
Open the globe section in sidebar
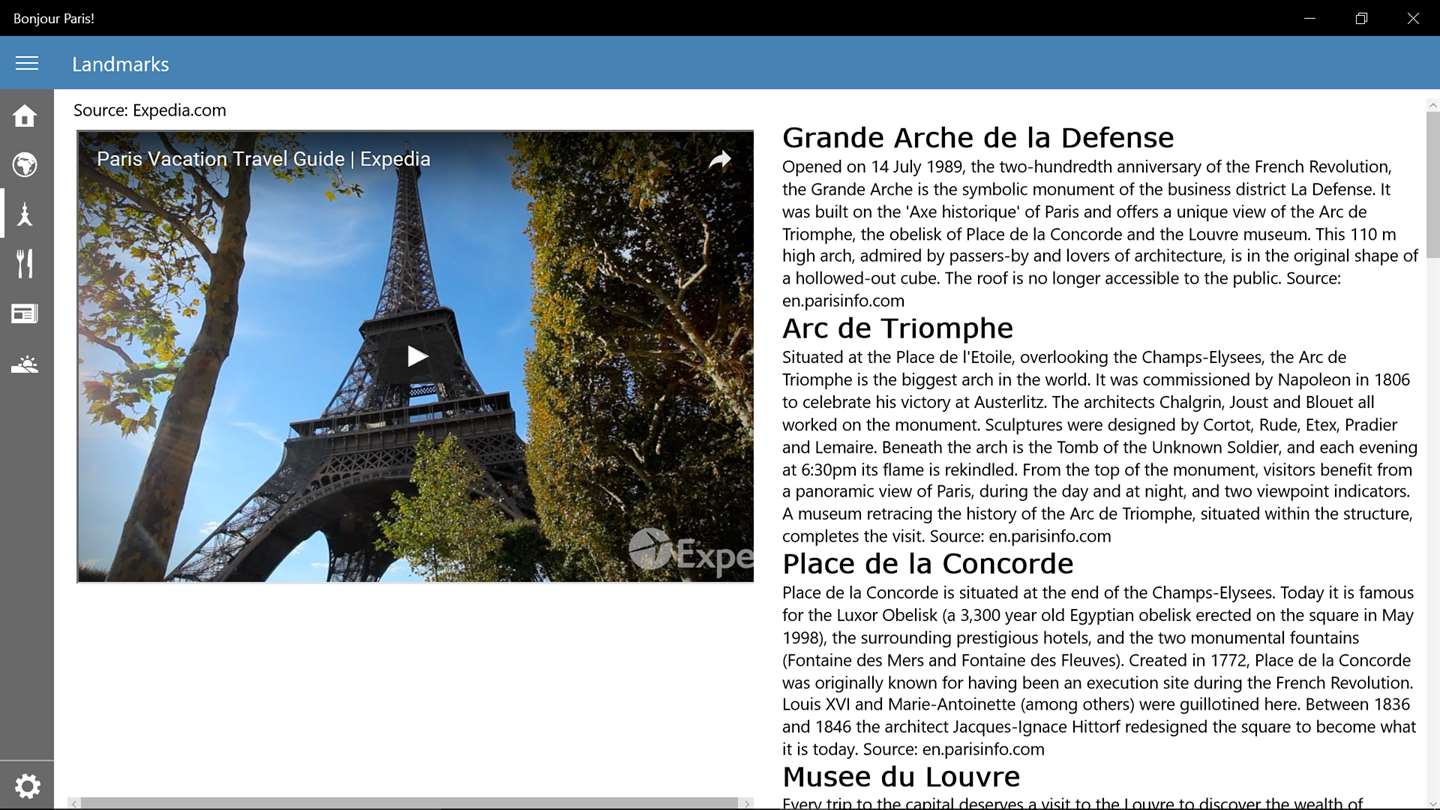click(25, 165)
